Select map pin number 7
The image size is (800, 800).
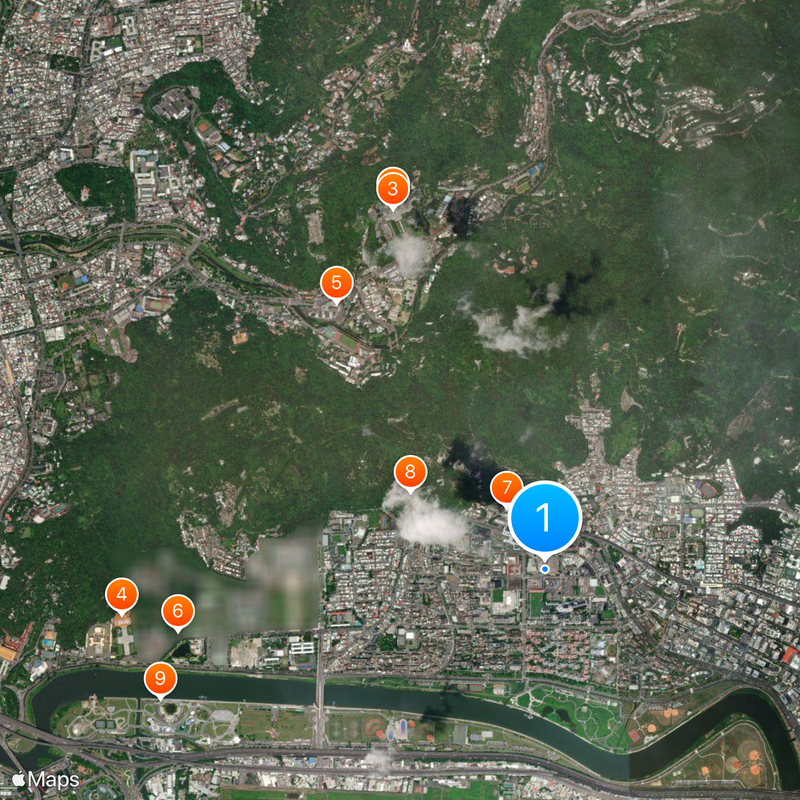pyautogui.click(x=506, y=489)
